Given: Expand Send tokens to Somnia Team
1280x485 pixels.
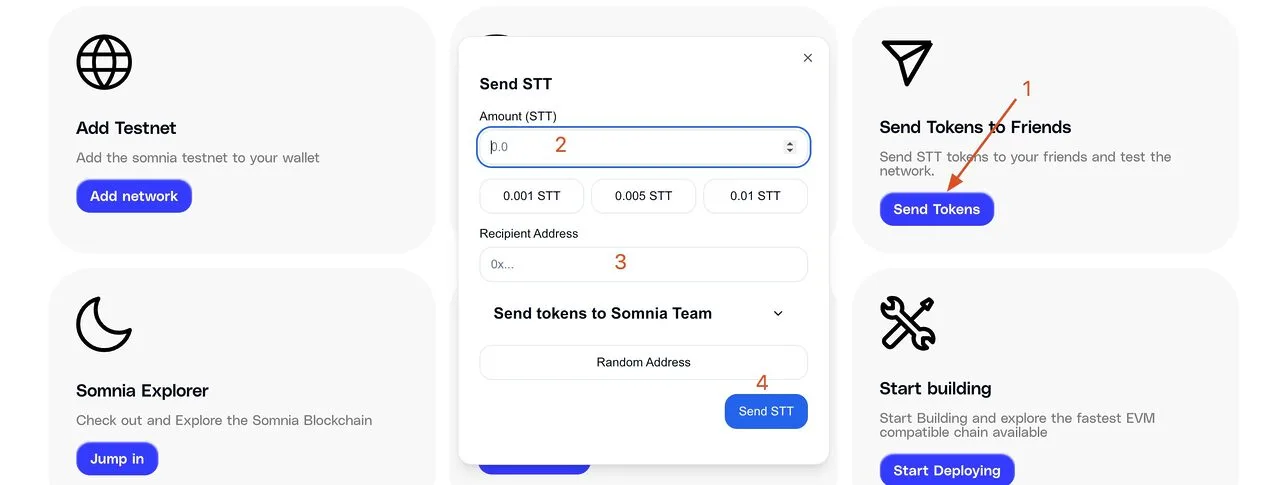Looking at the screenshot, I should [778, 313].
